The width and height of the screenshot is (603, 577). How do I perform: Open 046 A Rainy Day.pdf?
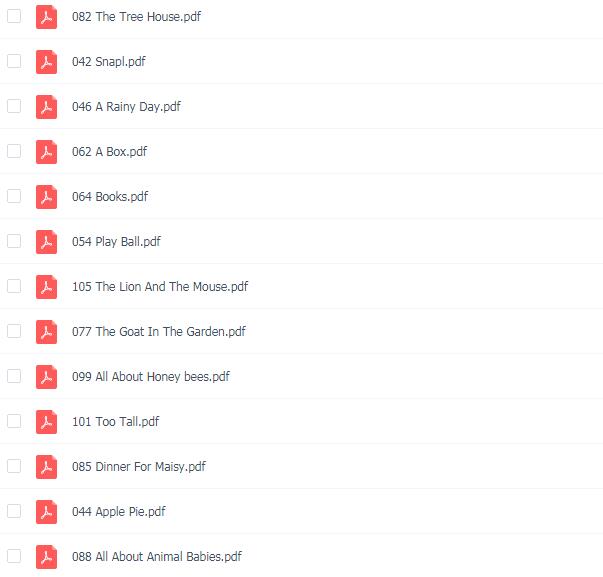pyautogui.click(x=126, y=107)
